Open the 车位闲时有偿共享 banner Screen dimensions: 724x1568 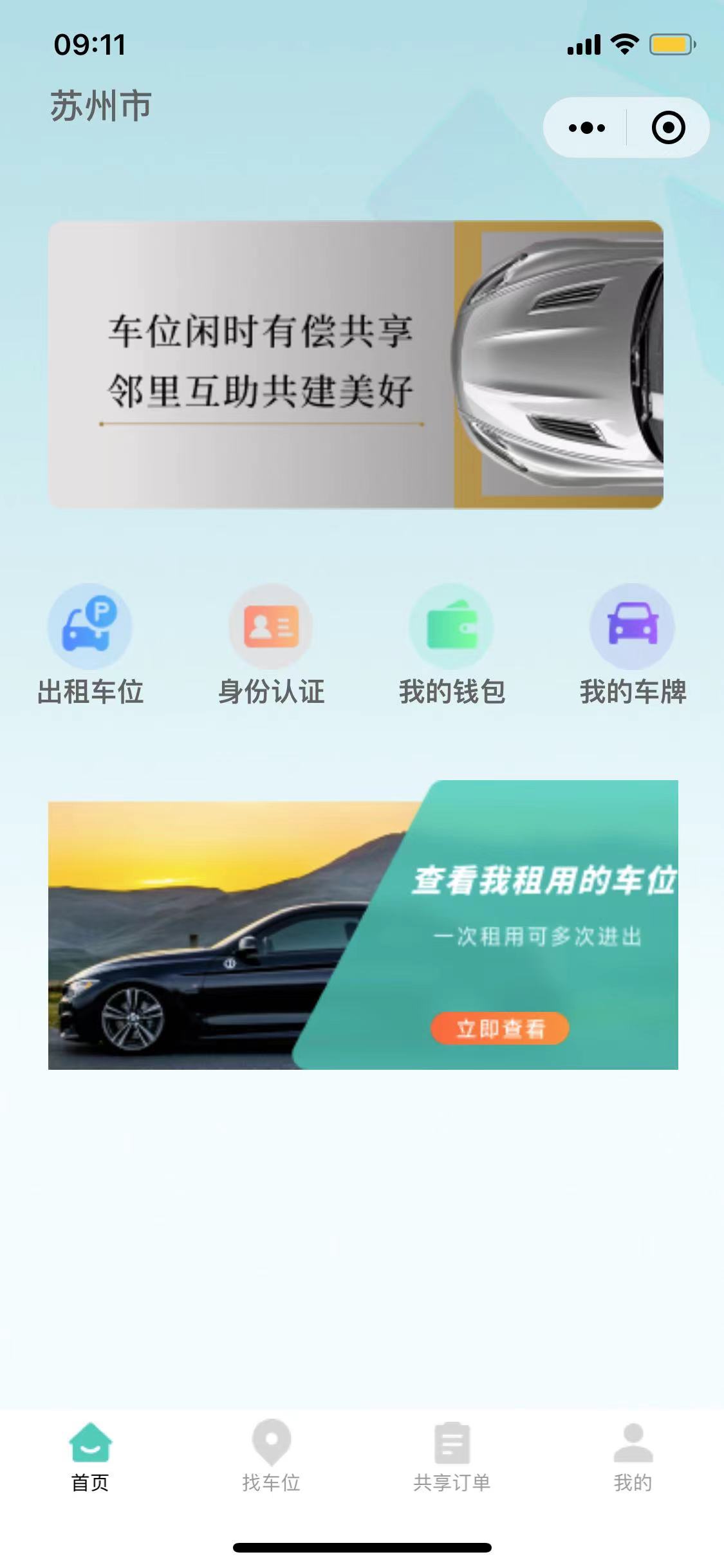point(355,364)
